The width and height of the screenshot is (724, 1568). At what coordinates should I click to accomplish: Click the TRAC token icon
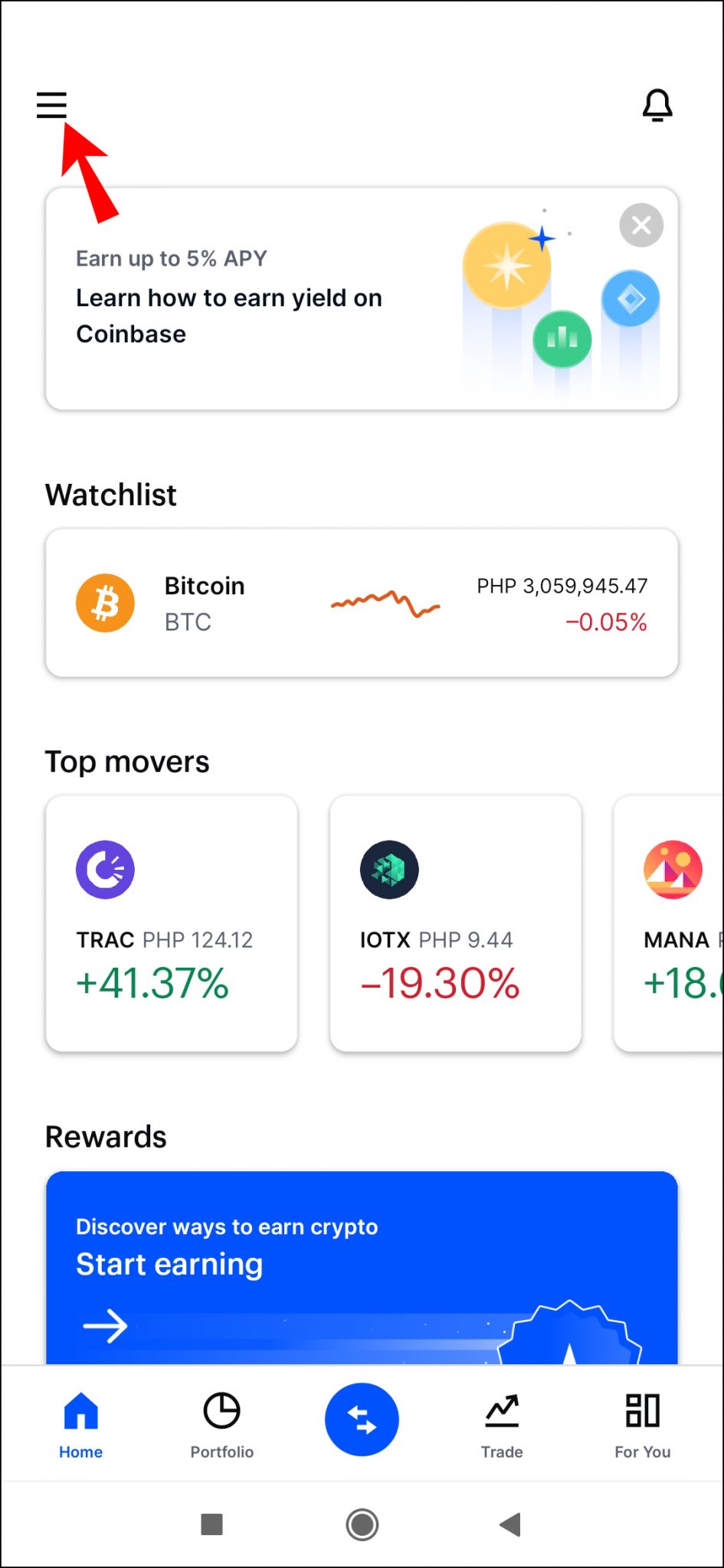104,869
